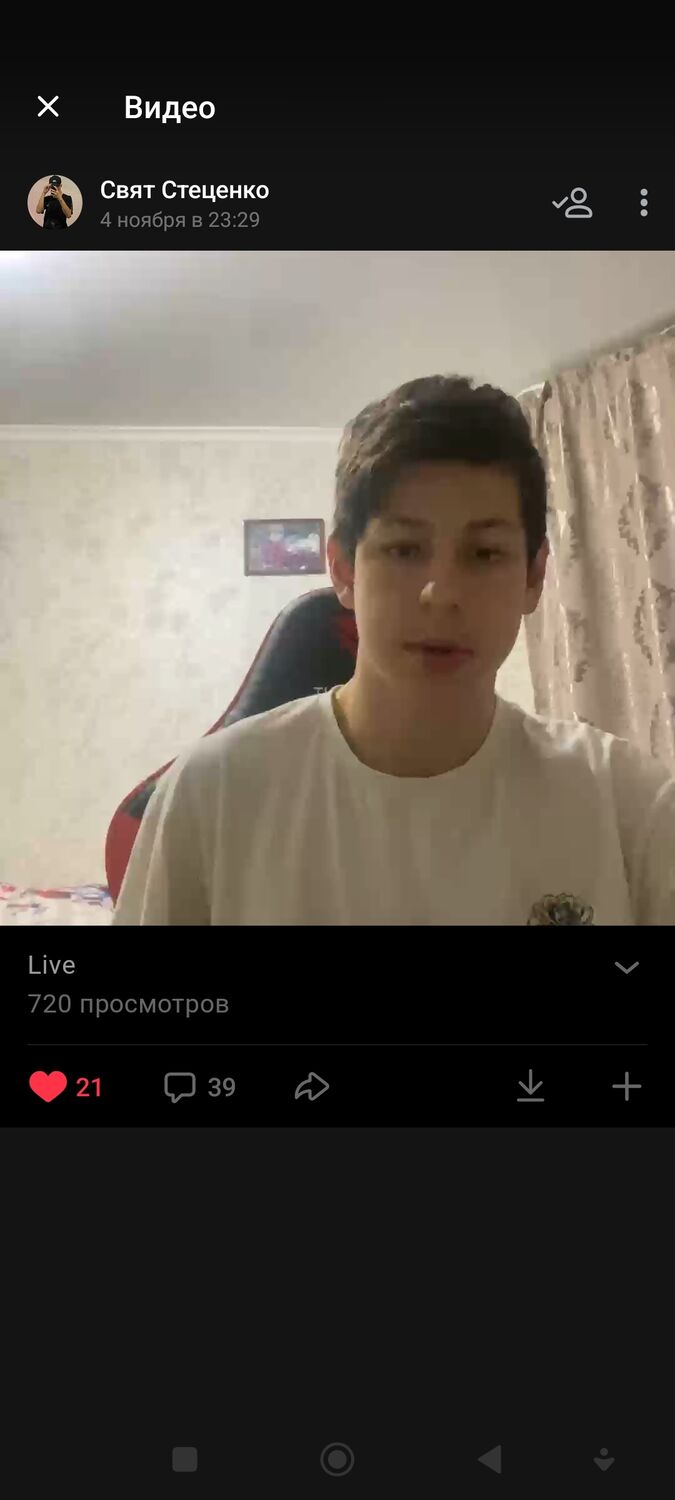Add the video with the plus icon

pos(626,1087)
